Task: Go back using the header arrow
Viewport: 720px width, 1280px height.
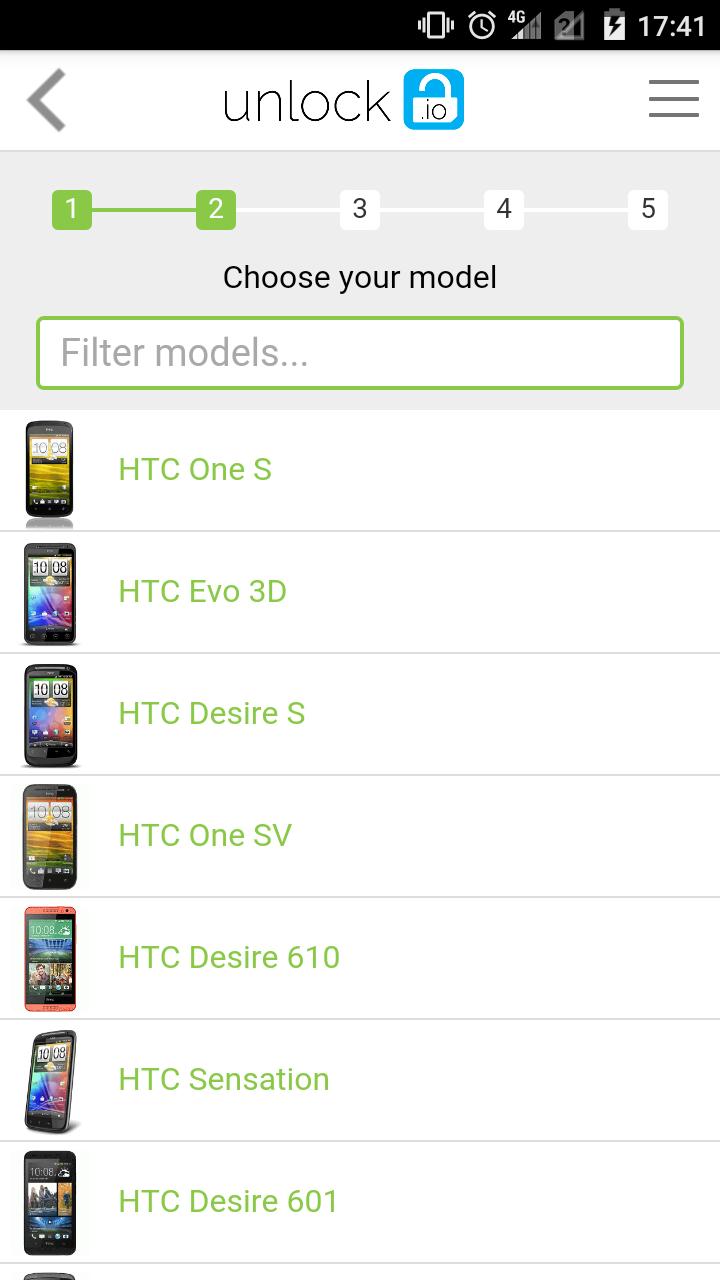Action: [x=46, y=100]
